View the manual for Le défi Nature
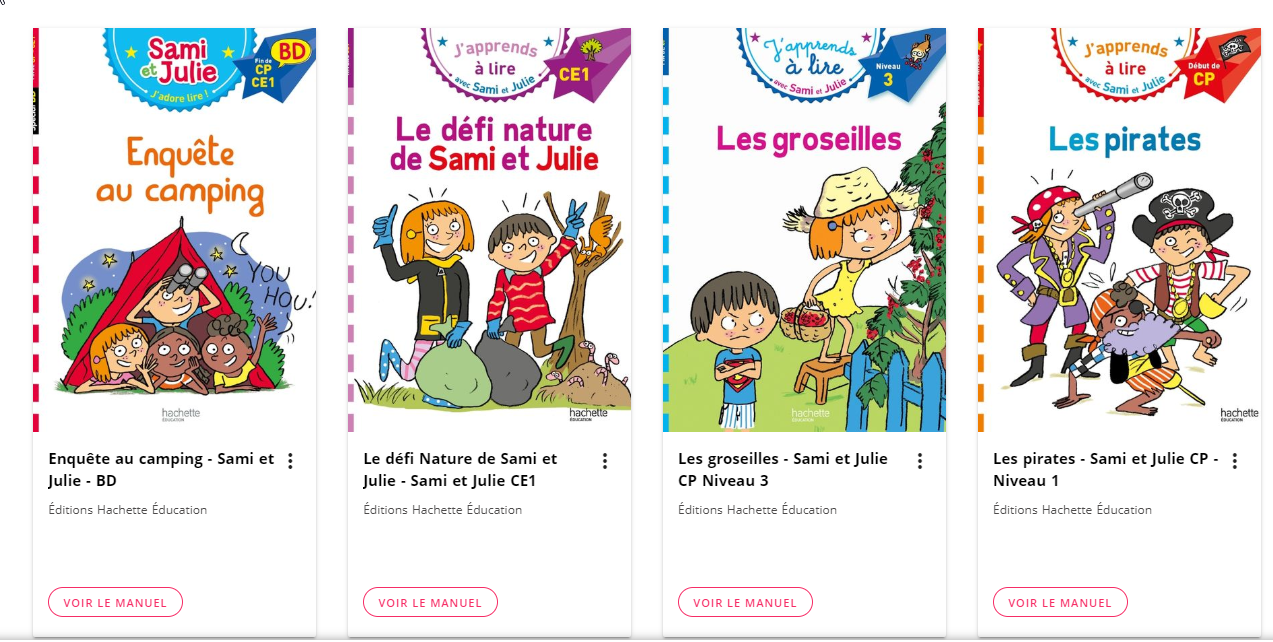Viewport: 1273px width, 642px height. click(x=430, y=603)
